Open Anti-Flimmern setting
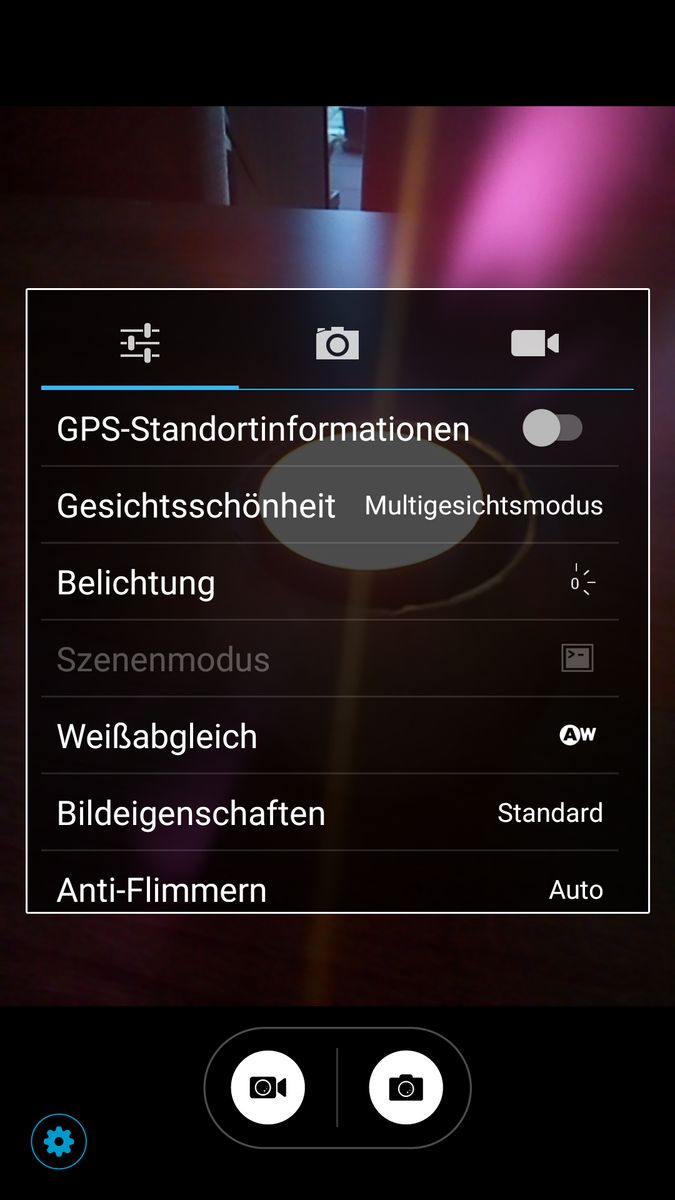The width and height of the screenshot is (675, 1200). 330,888
